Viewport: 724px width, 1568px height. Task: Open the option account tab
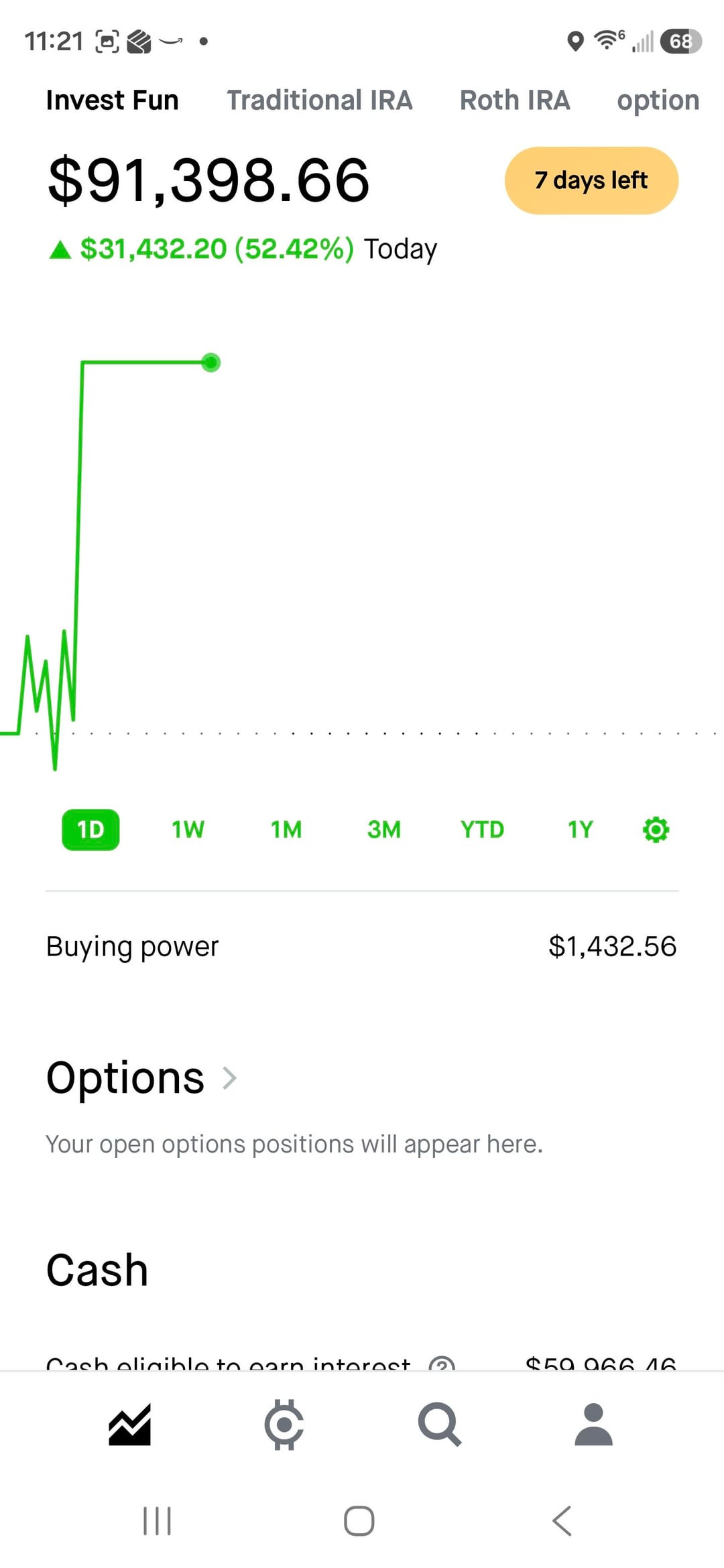658,101
